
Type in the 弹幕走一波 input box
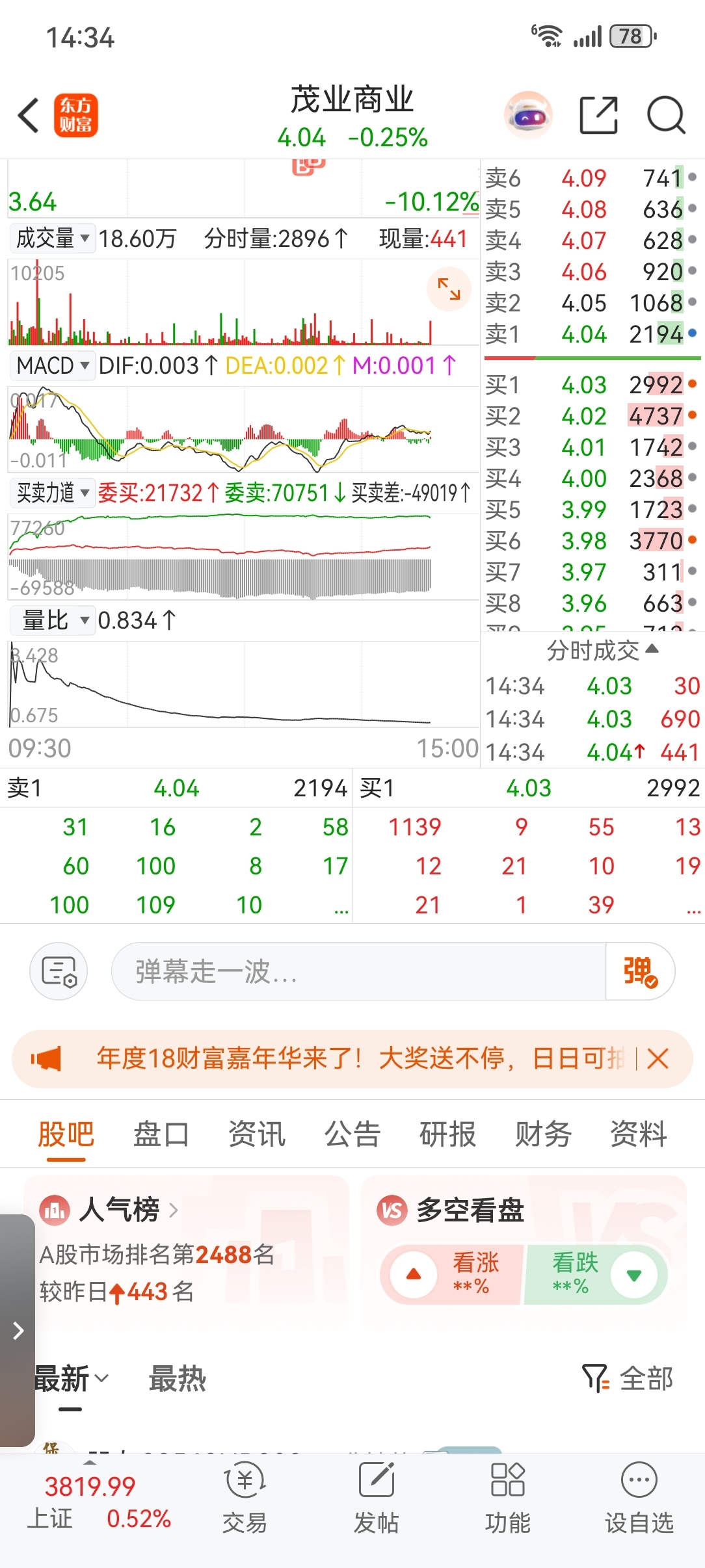click(358, 971)
